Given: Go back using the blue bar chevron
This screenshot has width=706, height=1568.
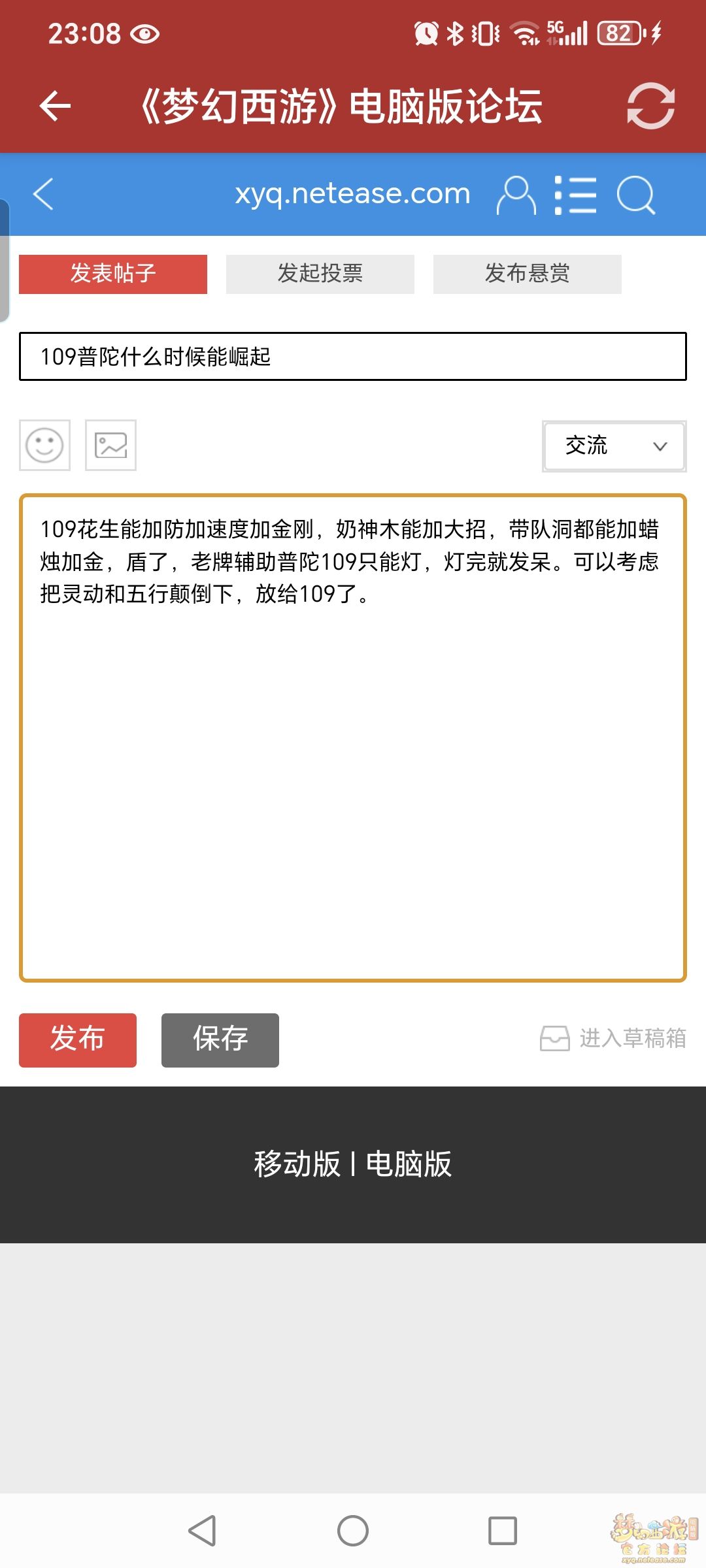Looking at the screenshot, I should pyautogui.click(x=43, y=194).
